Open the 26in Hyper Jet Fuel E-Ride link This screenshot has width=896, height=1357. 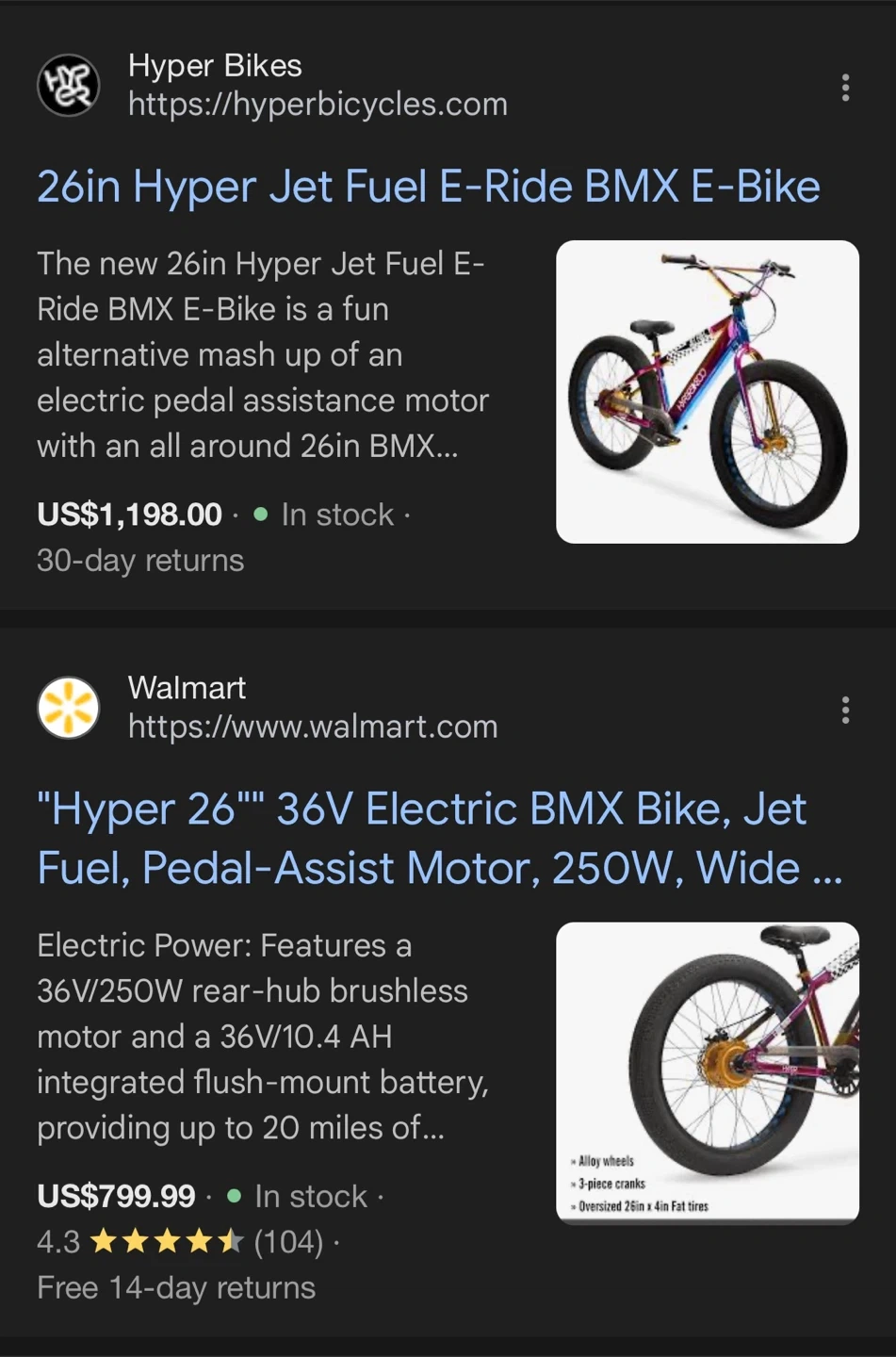tap(428, 187)
